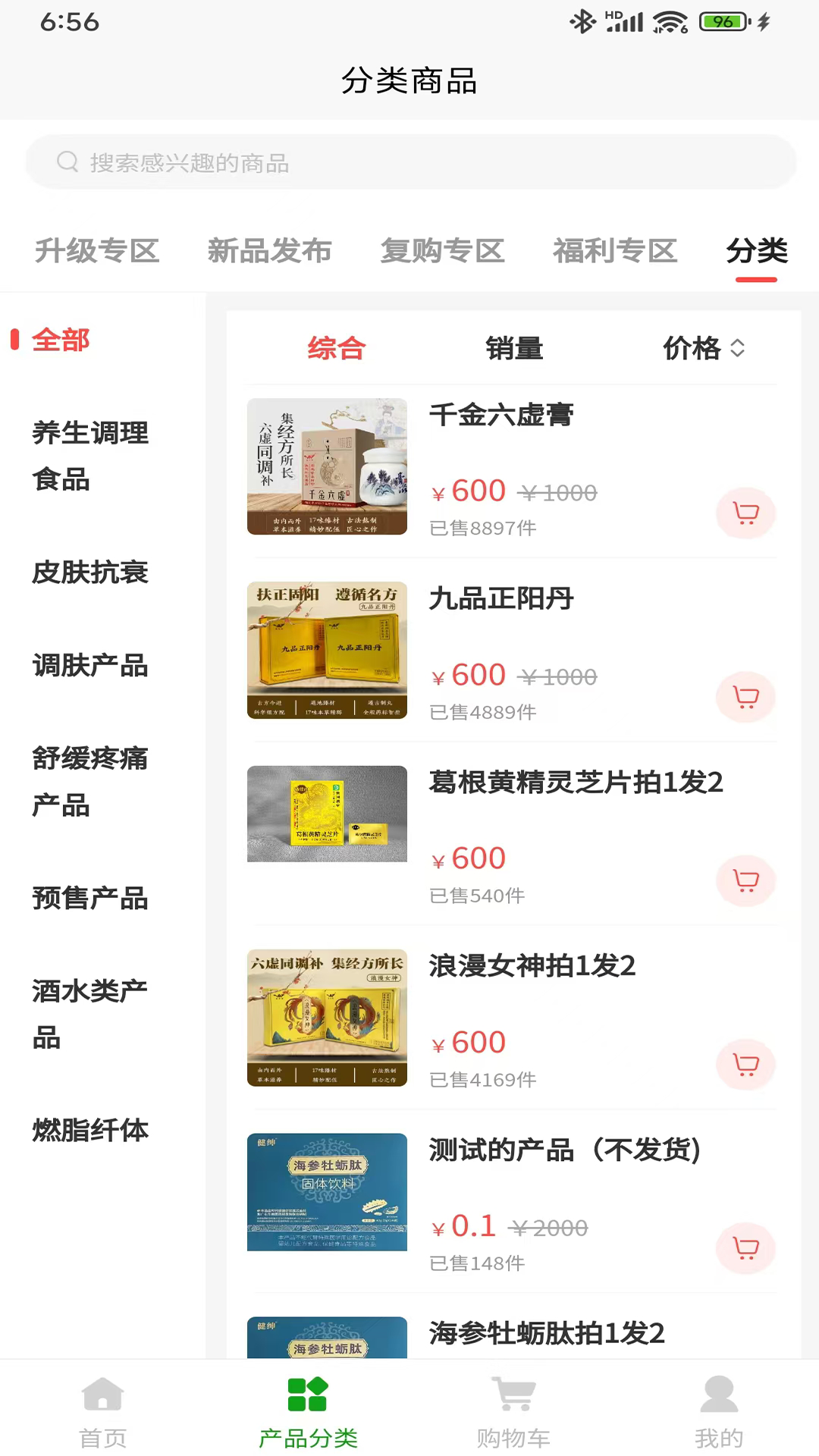
Task: Open the 千金六虚膏 product title
Action: pyautogui.click(x=502, y=415)
